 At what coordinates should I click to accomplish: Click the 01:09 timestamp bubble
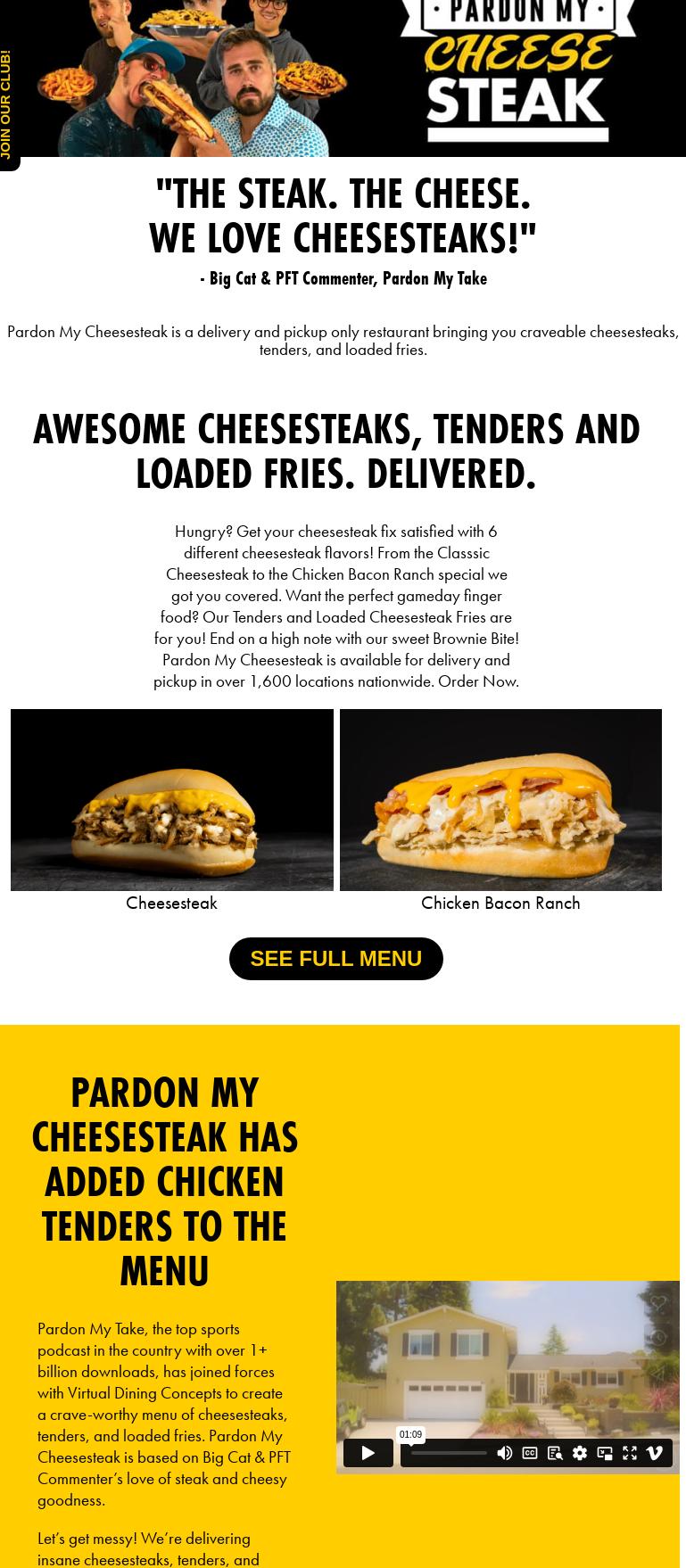(x=411, y=1434)
